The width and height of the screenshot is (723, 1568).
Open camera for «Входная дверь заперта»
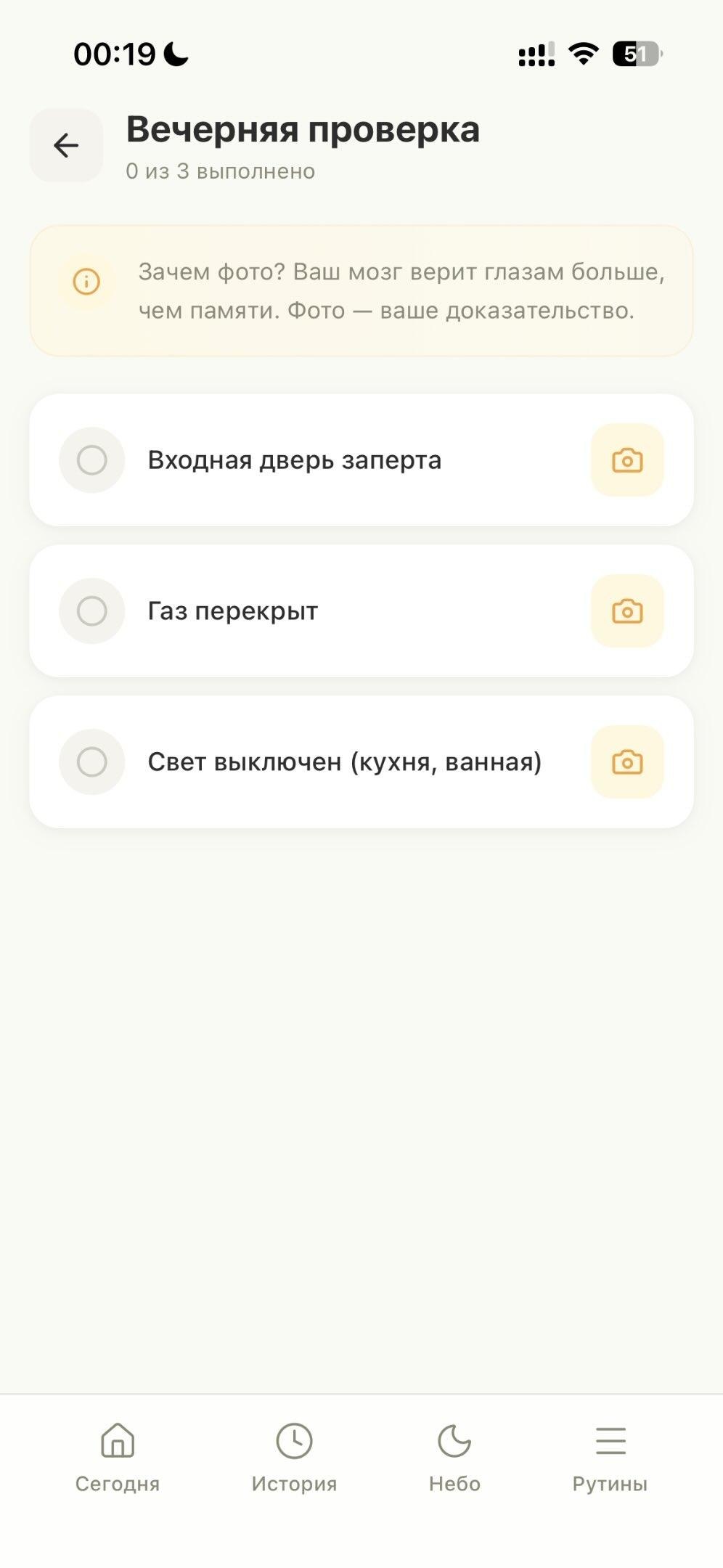(627, 460)
